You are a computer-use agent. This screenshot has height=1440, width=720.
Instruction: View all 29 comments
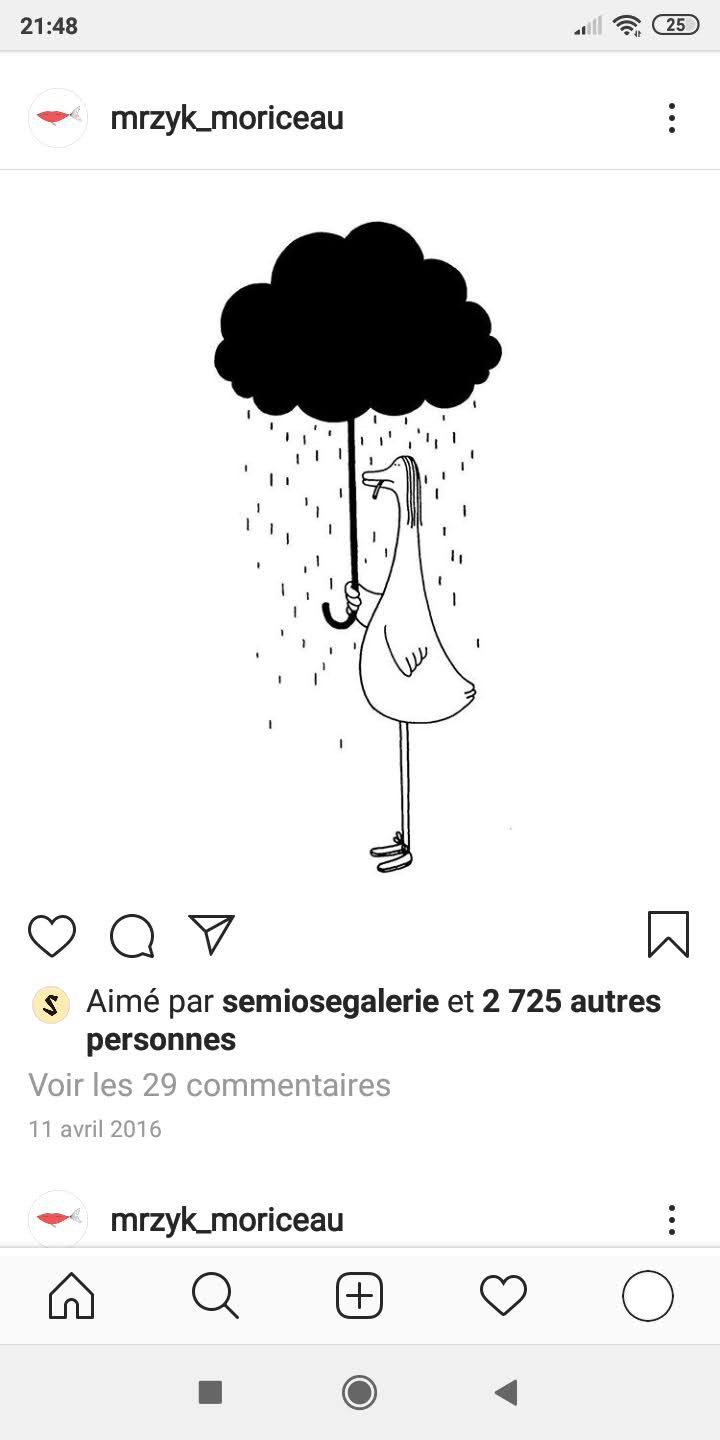coord(209,1085)
